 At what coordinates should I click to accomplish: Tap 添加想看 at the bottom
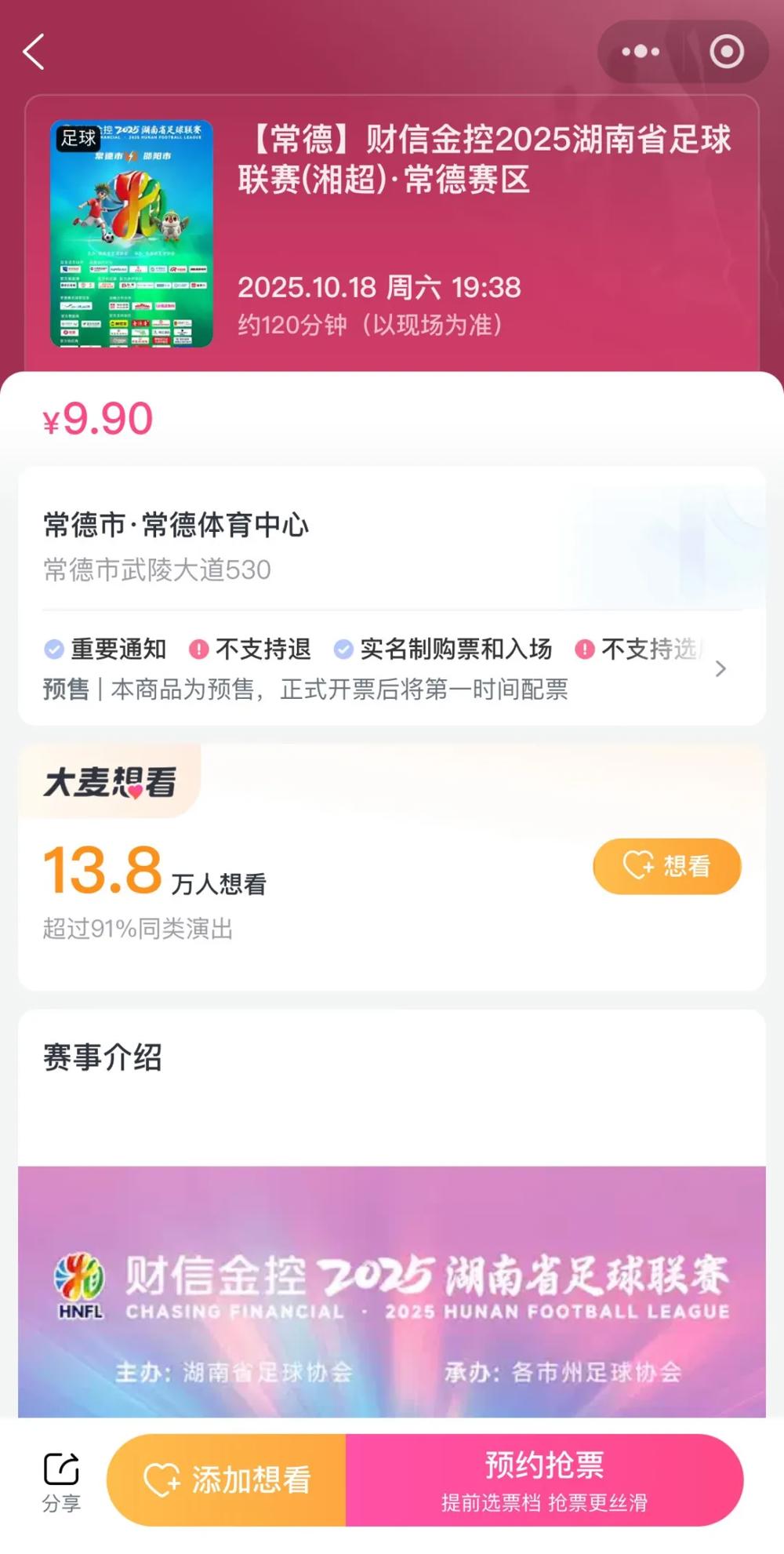click(x=227, y=1479)
